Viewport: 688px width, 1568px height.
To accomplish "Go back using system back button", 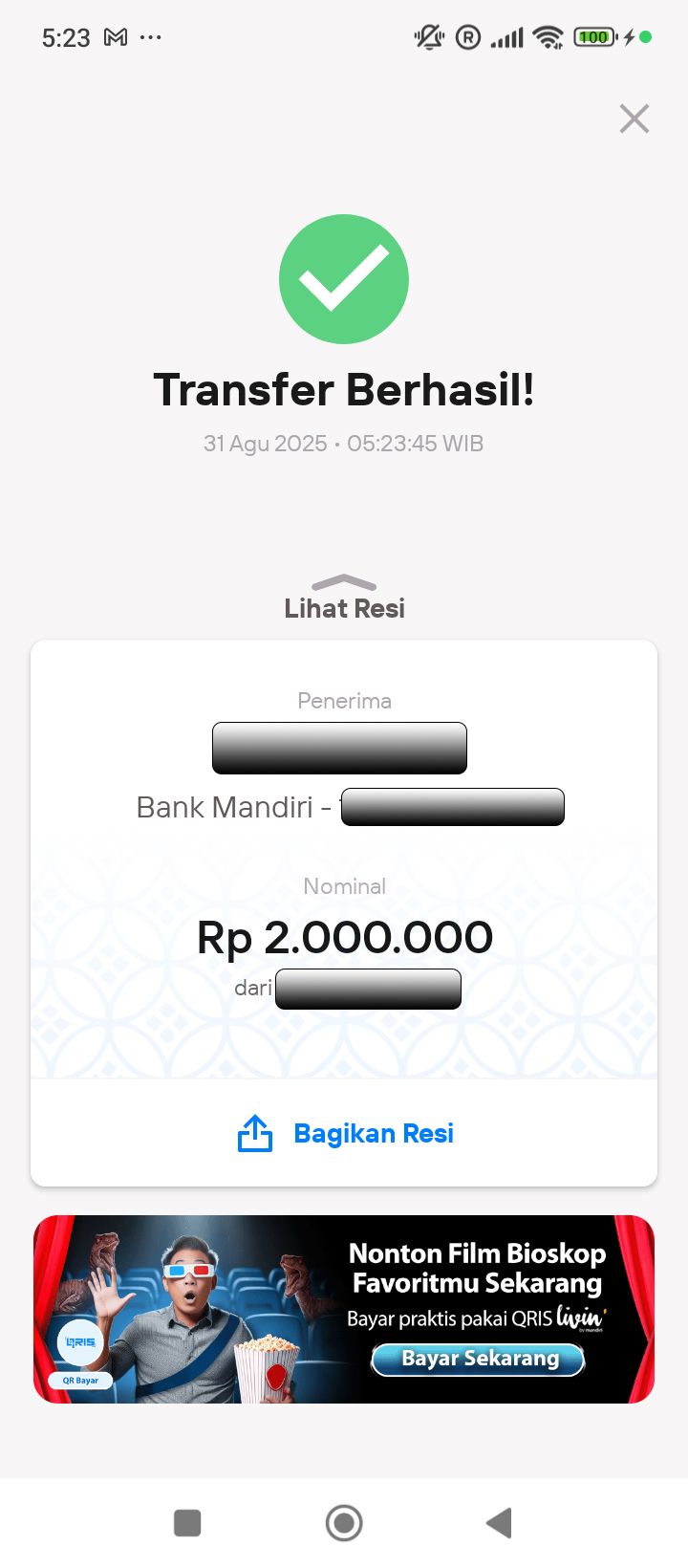I will pos(499,1523).
